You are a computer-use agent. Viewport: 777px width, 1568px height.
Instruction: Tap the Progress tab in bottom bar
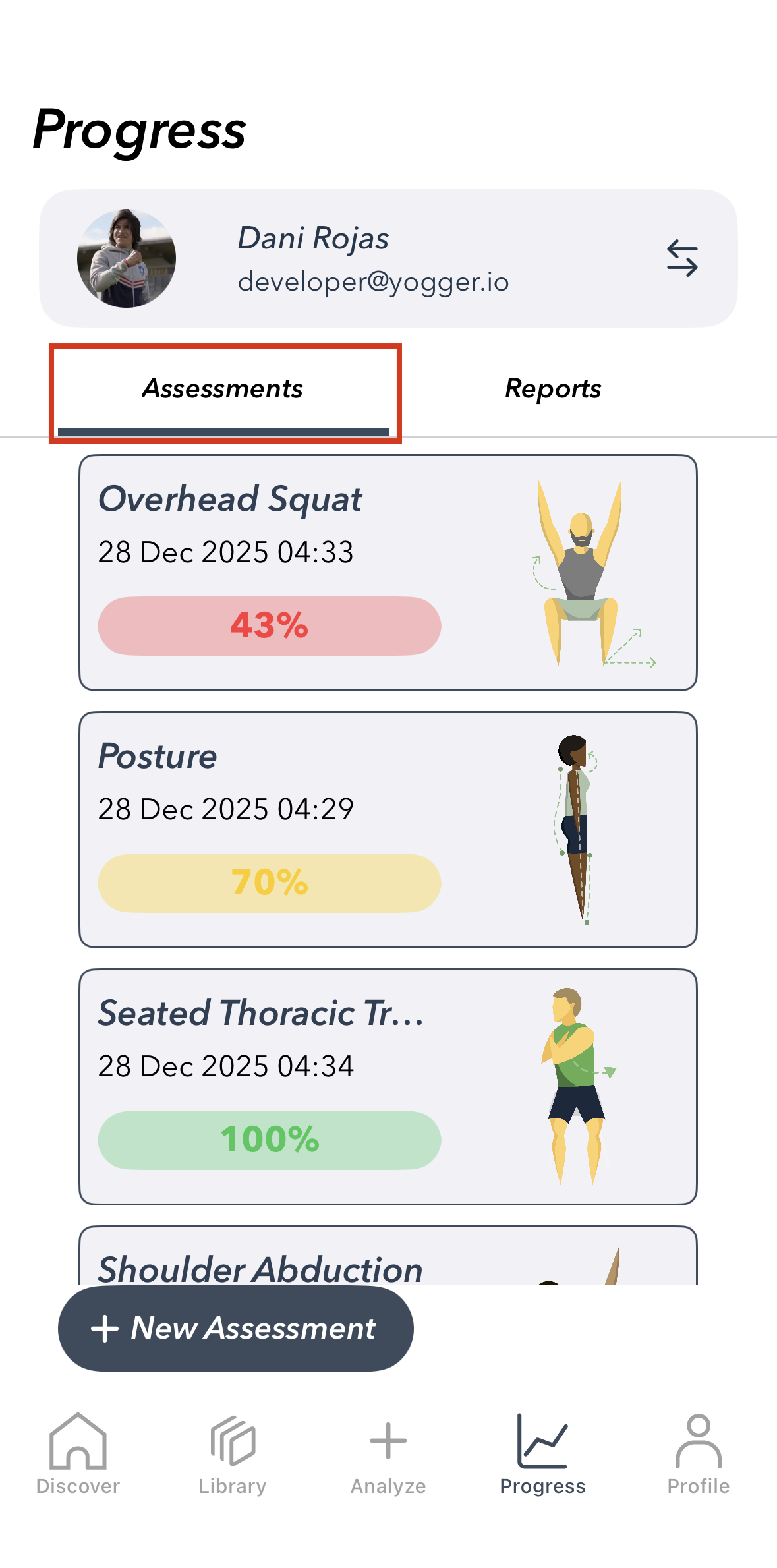point(542,1454)
